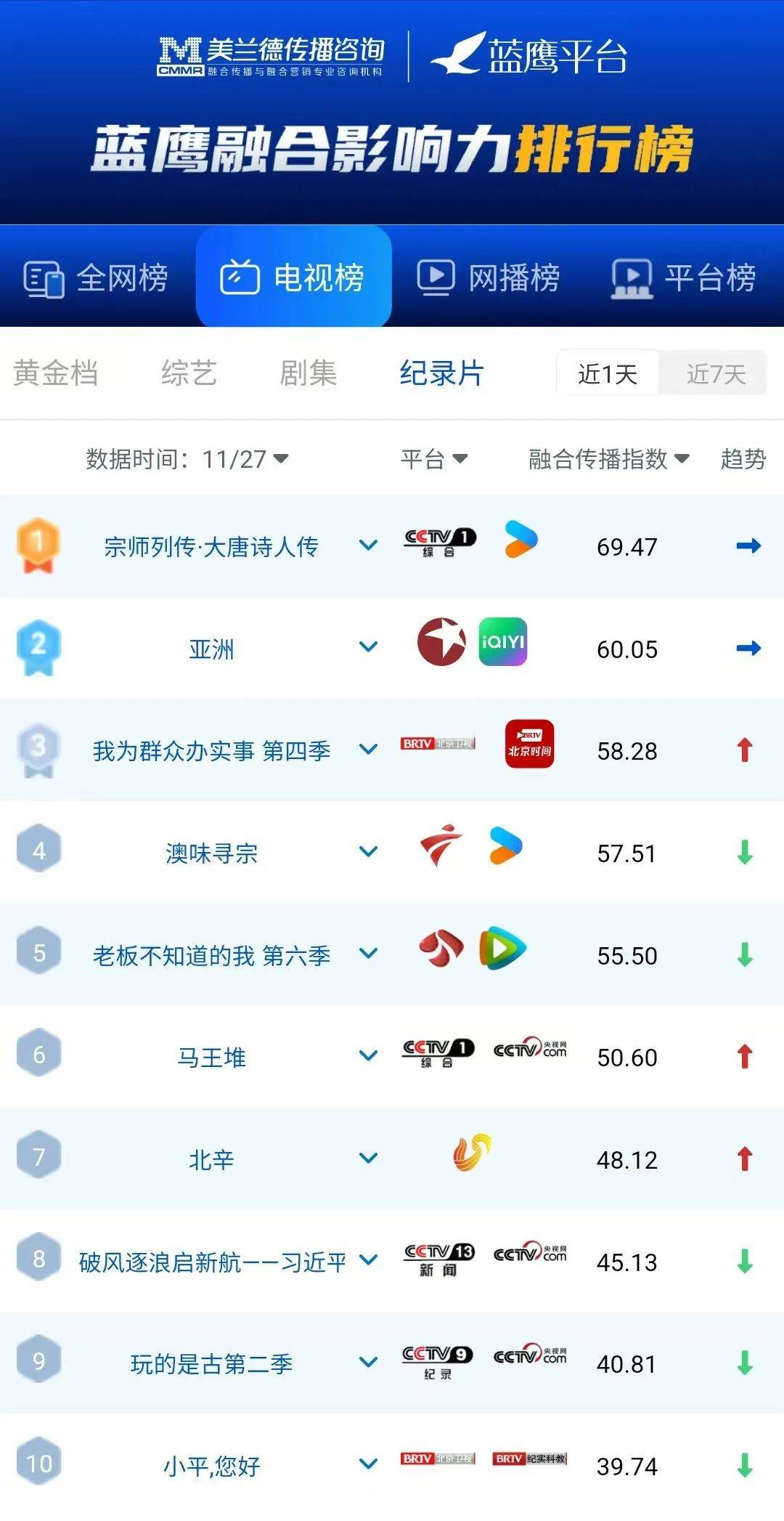Open the 数据时间 11/27 date dropdown
Screen dimensions: 784x1521
188,459
